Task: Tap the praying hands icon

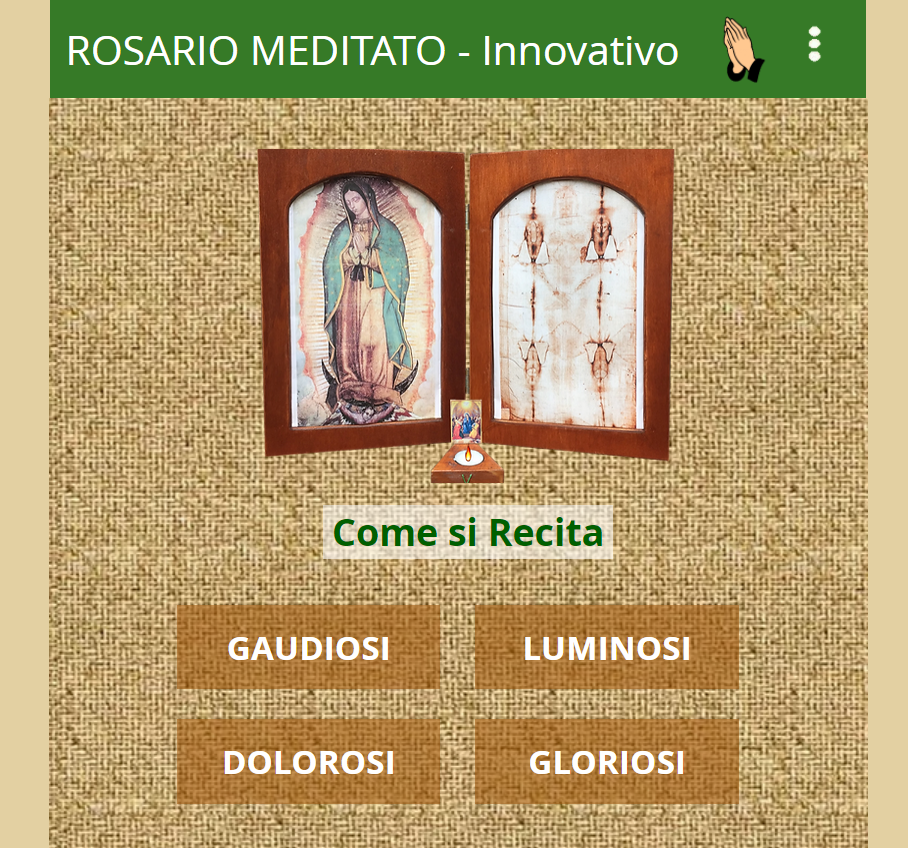Action: click(x=742, y=49)
